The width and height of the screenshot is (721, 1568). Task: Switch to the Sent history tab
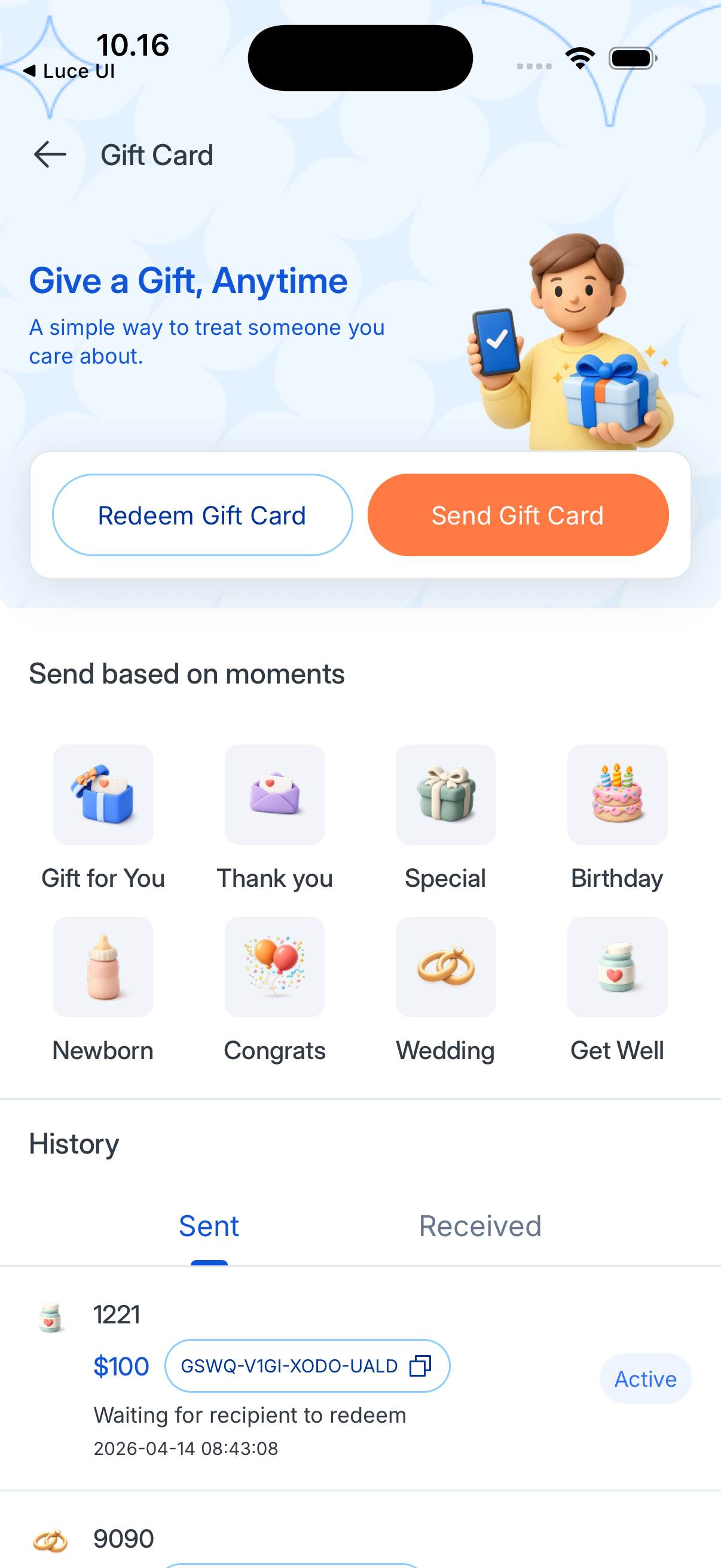pos(209,1226)
